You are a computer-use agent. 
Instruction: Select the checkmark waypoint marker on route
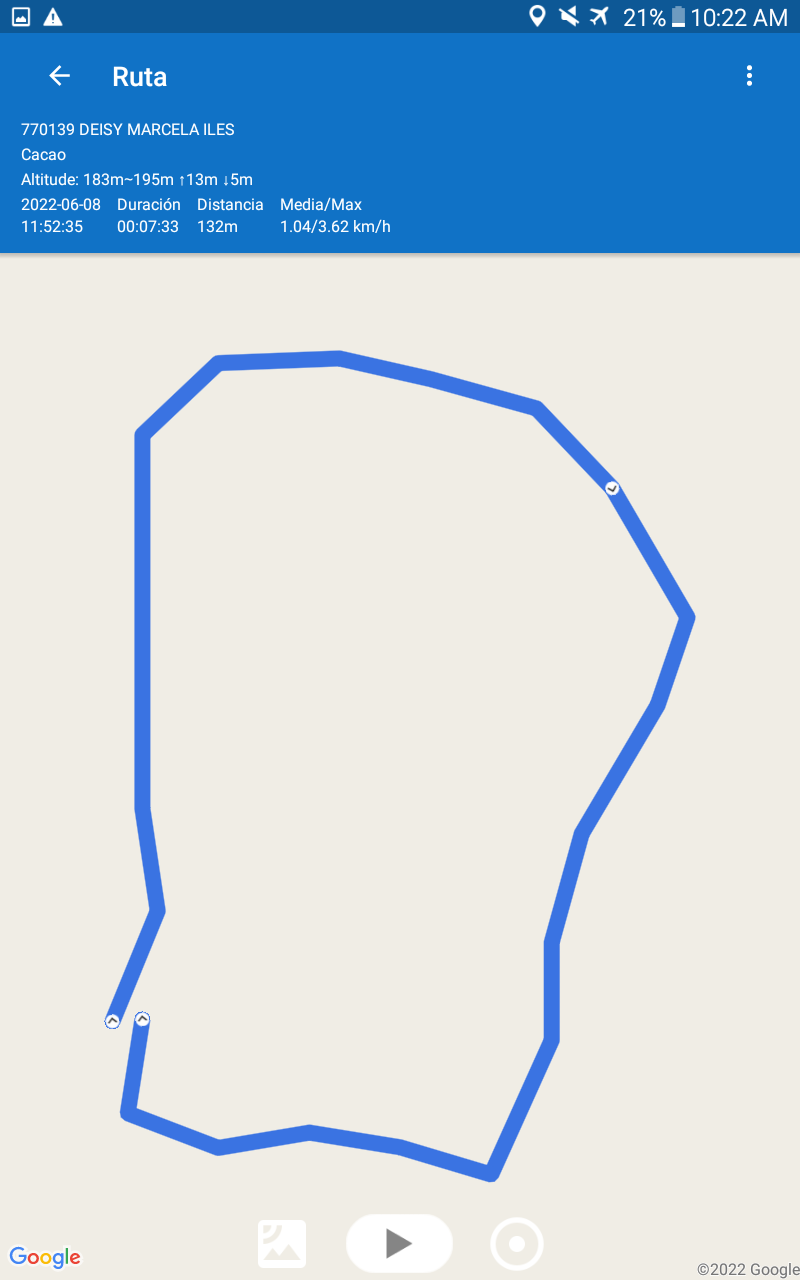click(x=612, y=488)
